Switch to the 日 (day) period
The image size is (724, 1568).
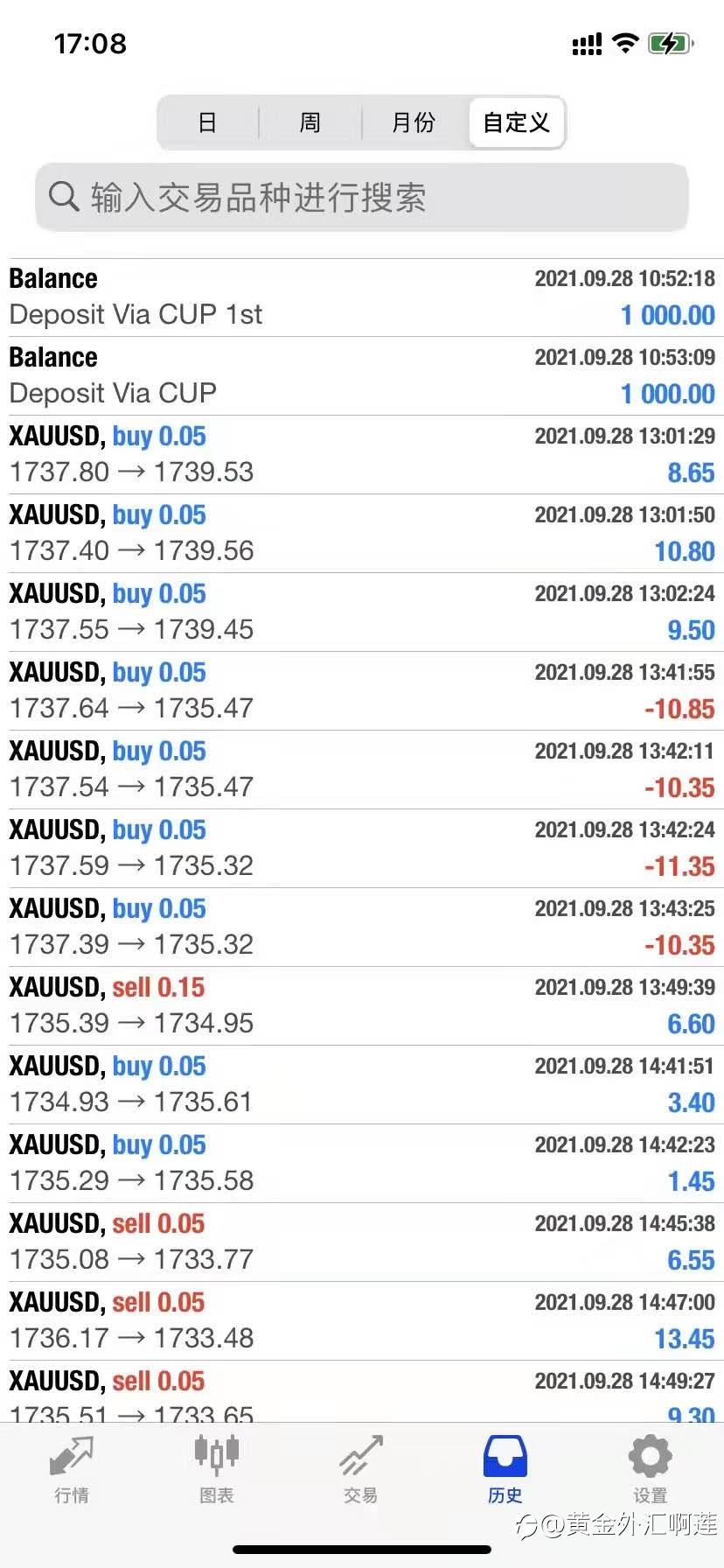208,122
